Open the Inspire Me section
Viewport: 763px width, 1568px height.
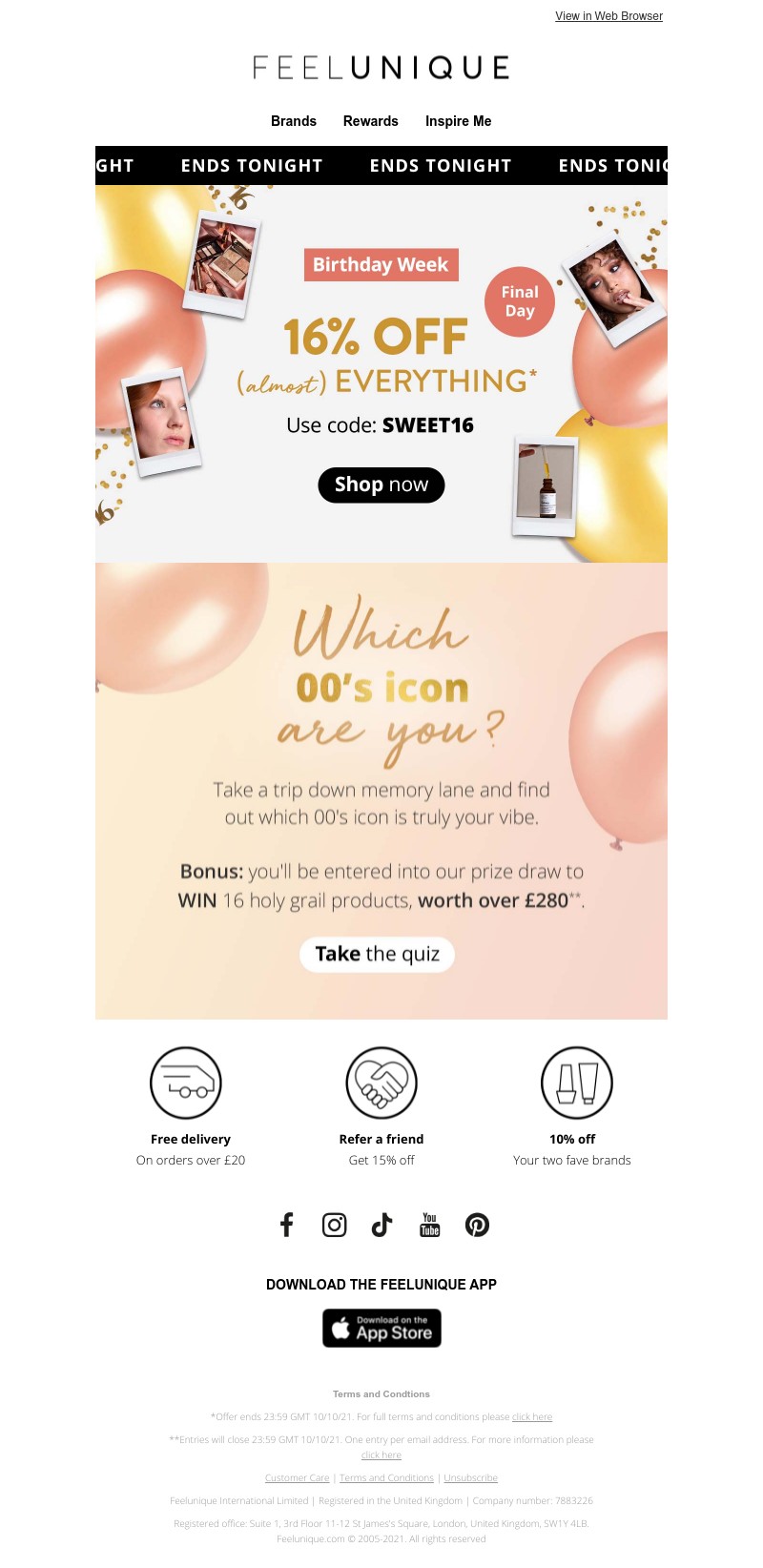pos(458,121)
